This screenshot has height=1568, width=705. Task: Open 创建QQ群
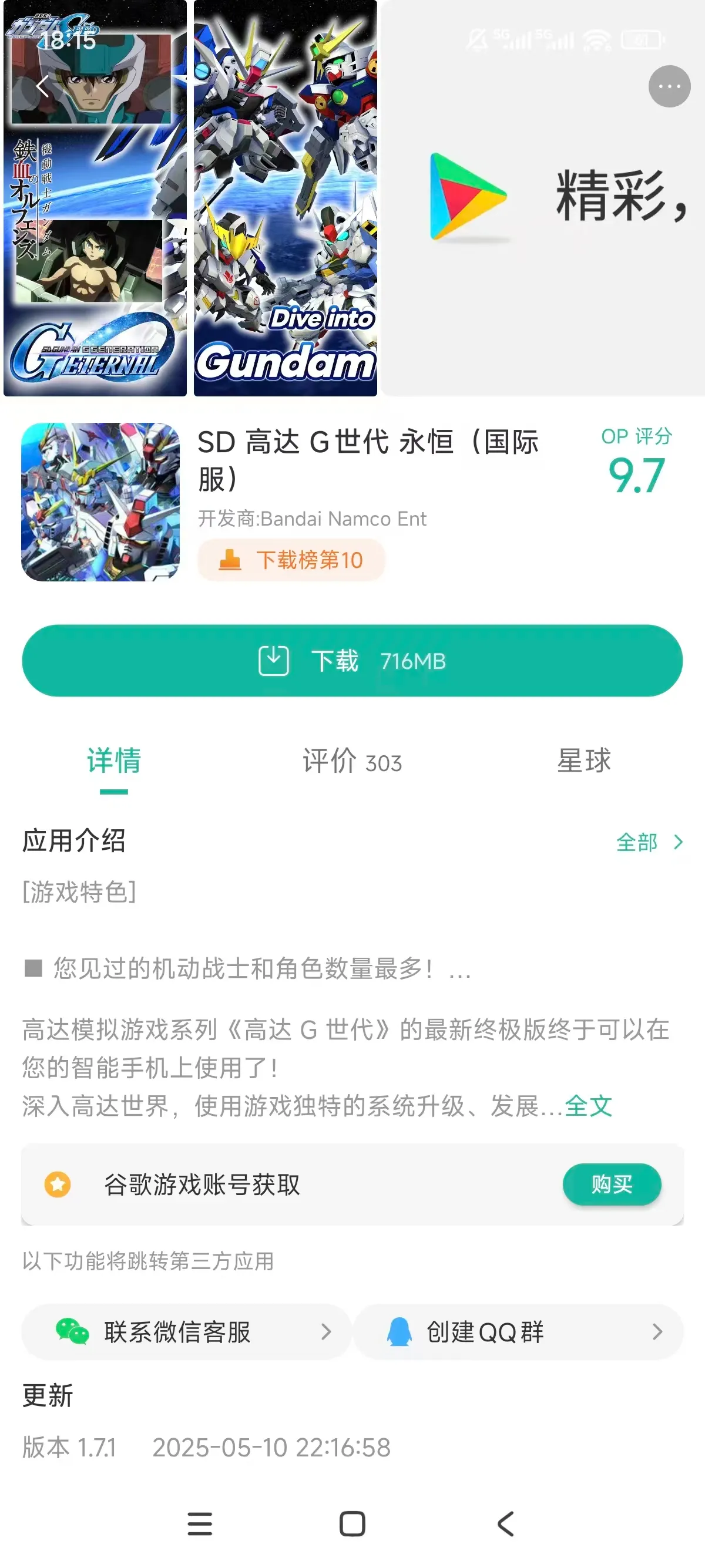[518, 1333]
